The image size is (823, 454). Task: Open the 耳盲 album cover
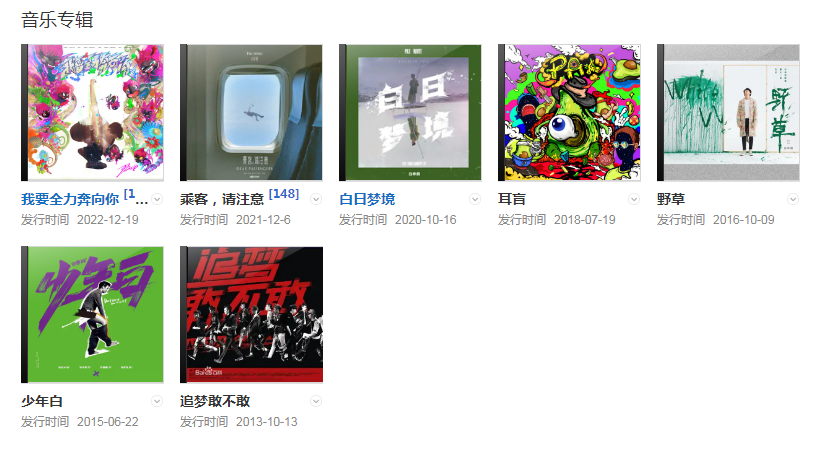tap(570, 113)
